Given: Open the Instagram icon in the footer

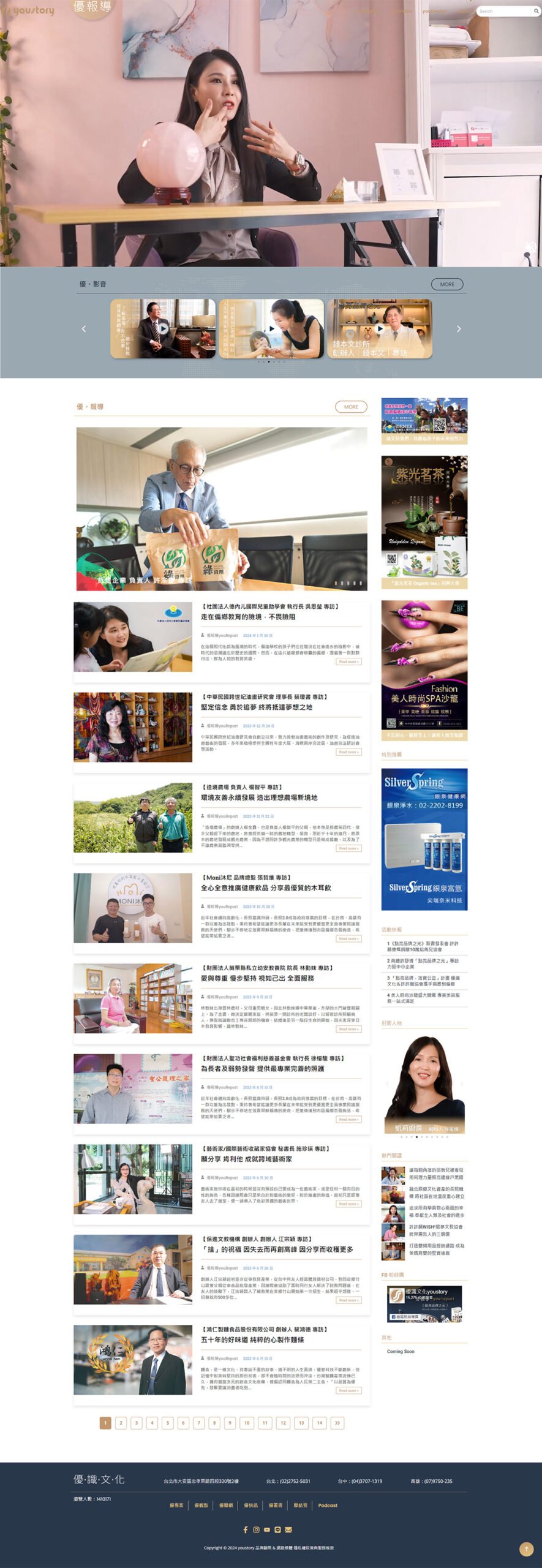Looking at the screenshot, I should coord(256,1529).
